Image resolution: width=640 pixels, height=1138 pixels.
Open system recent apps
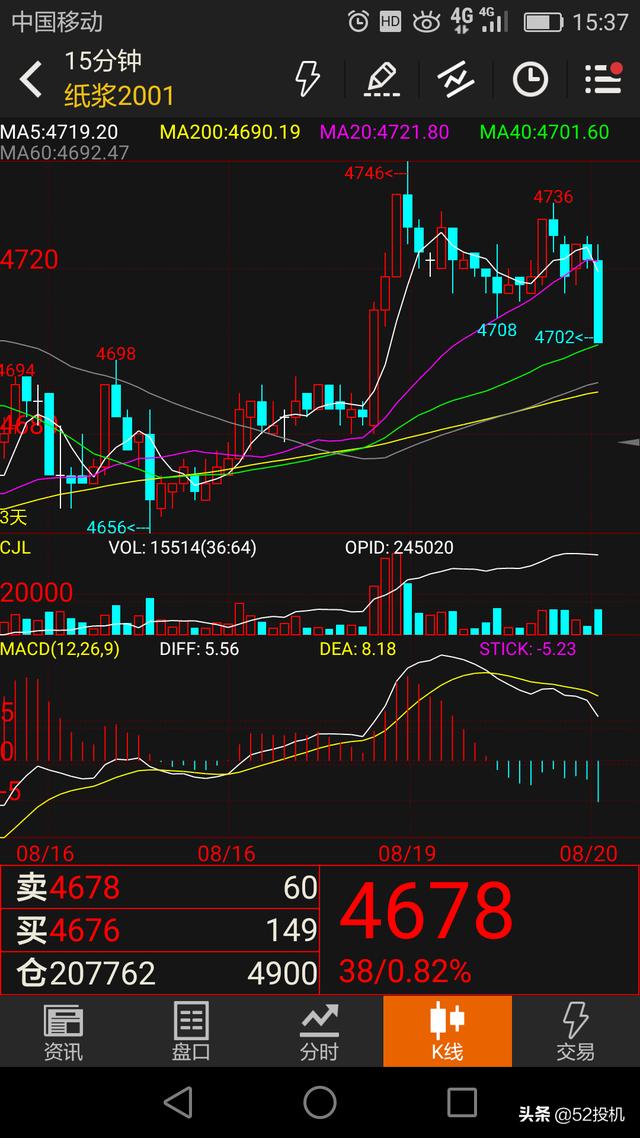click(x=462, y=1102)
